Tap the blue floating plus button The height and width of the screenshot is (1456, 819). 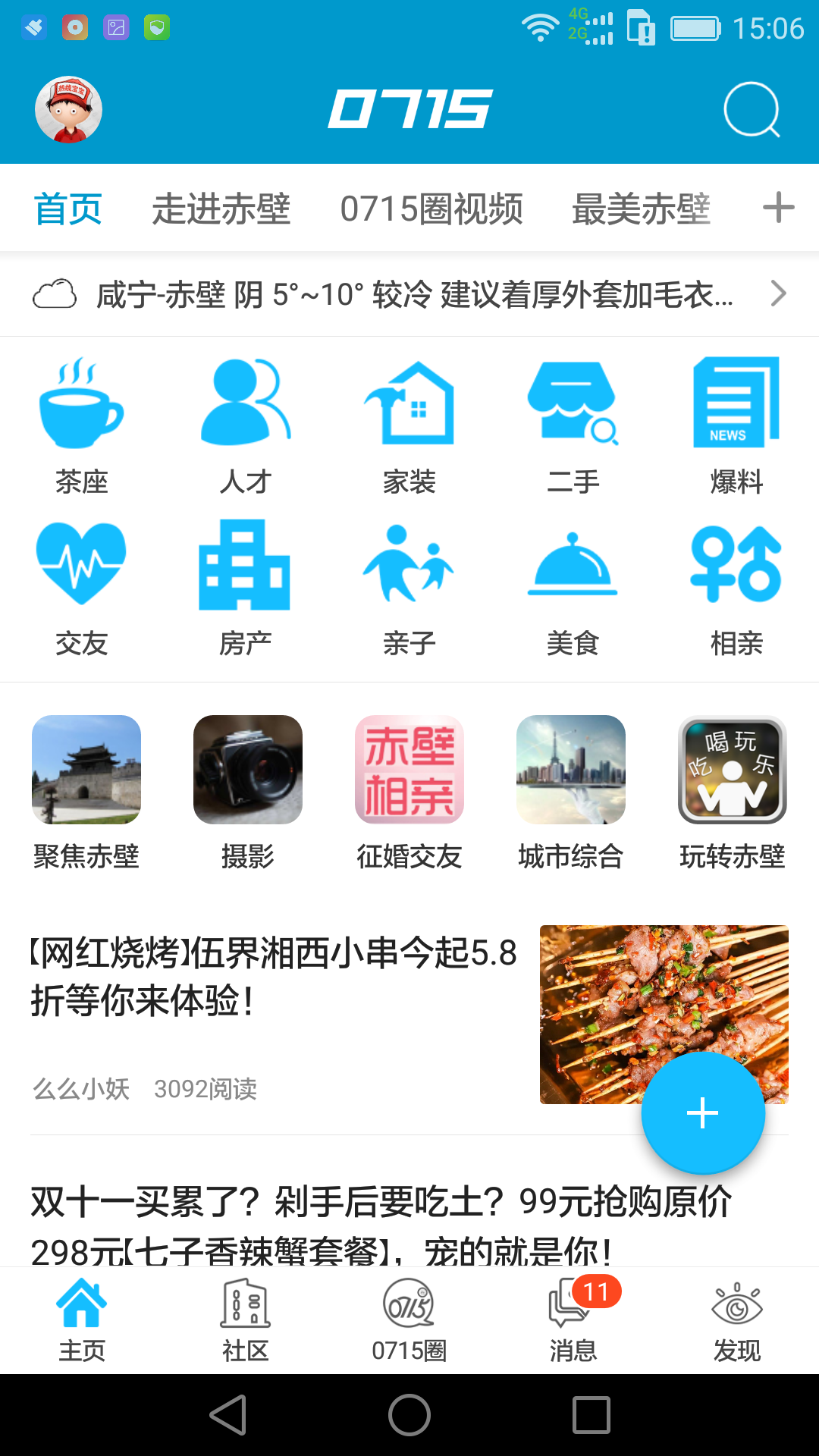click(703, 1113)
